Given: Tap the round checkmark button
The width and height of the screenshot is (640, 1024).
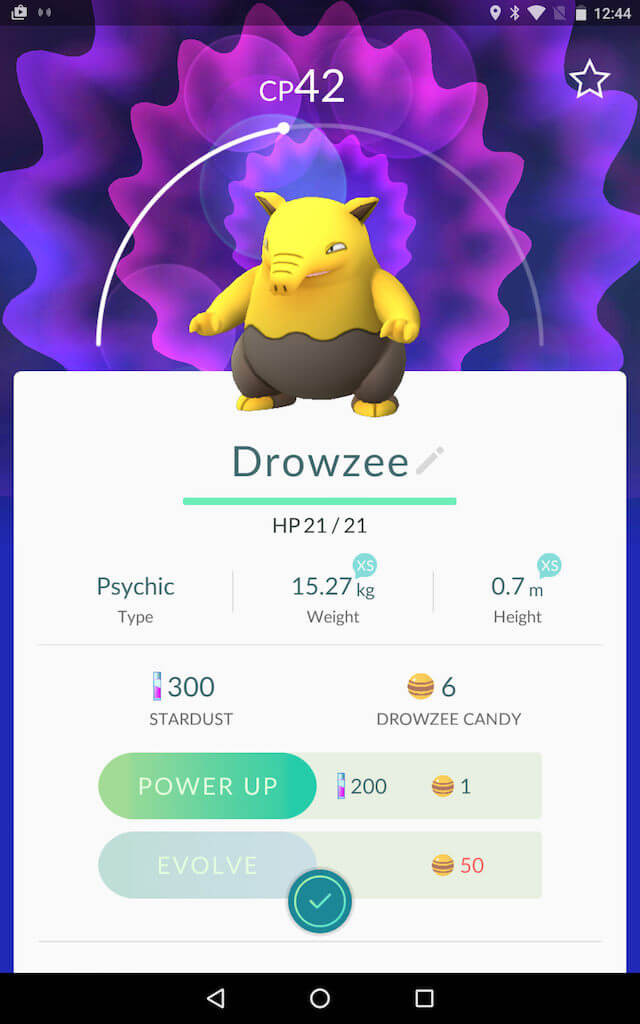Looking at the screenshot, I should [x=320, y=901].
